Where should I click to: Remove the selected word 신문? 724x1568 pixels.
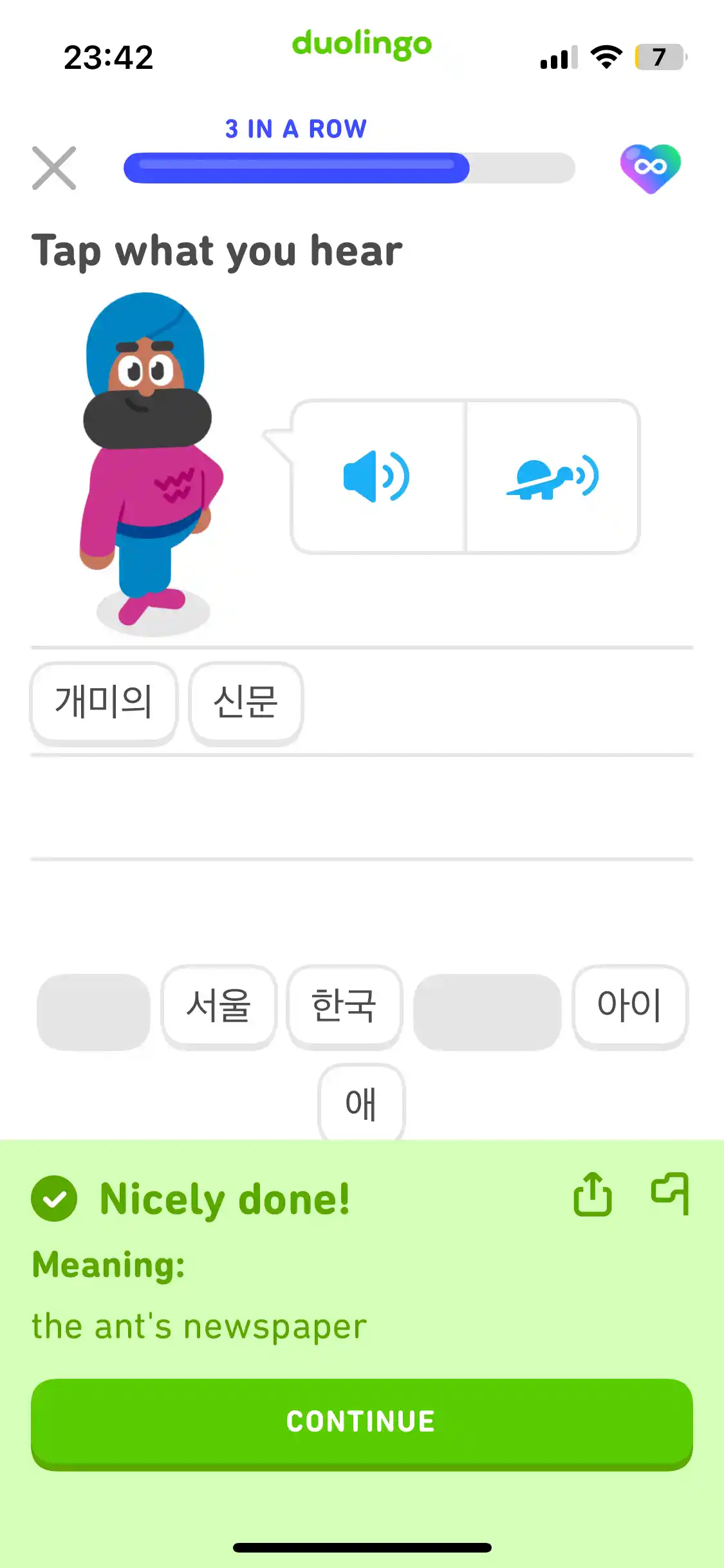coord(246,702)
